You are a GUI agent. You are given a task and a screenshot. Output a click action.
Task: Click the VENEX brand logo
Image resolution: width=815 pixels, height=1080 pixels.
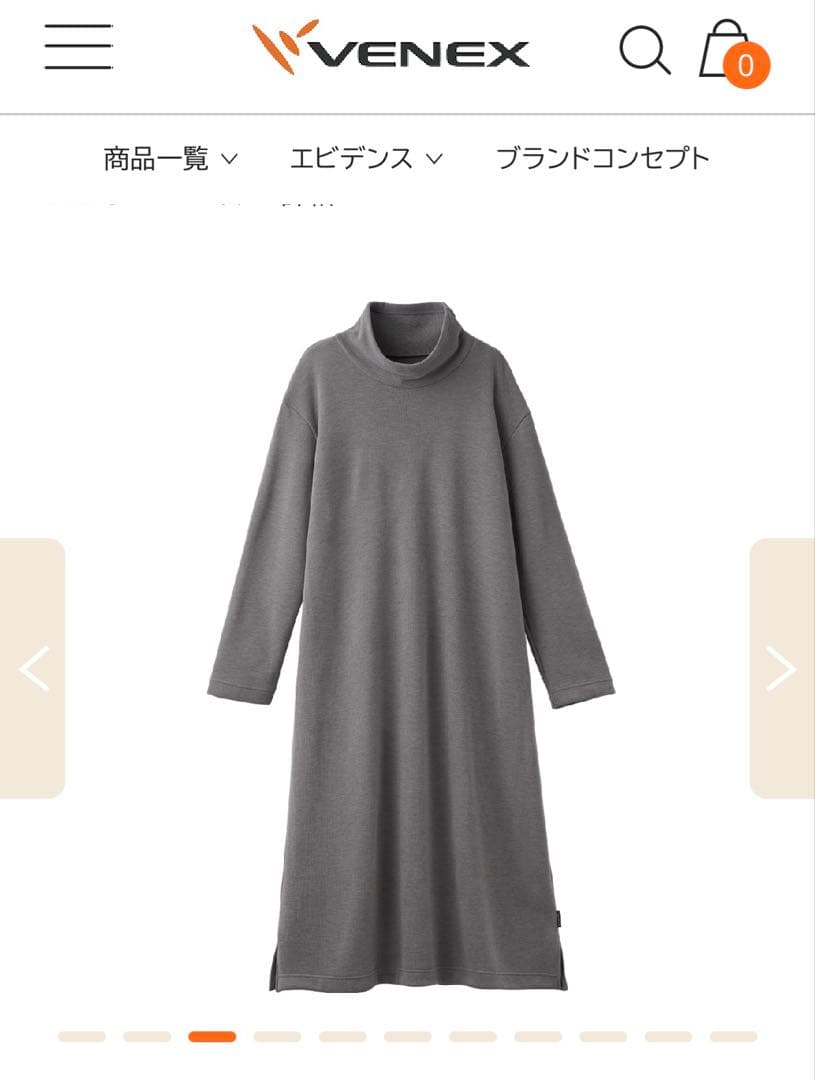(390, 47)
